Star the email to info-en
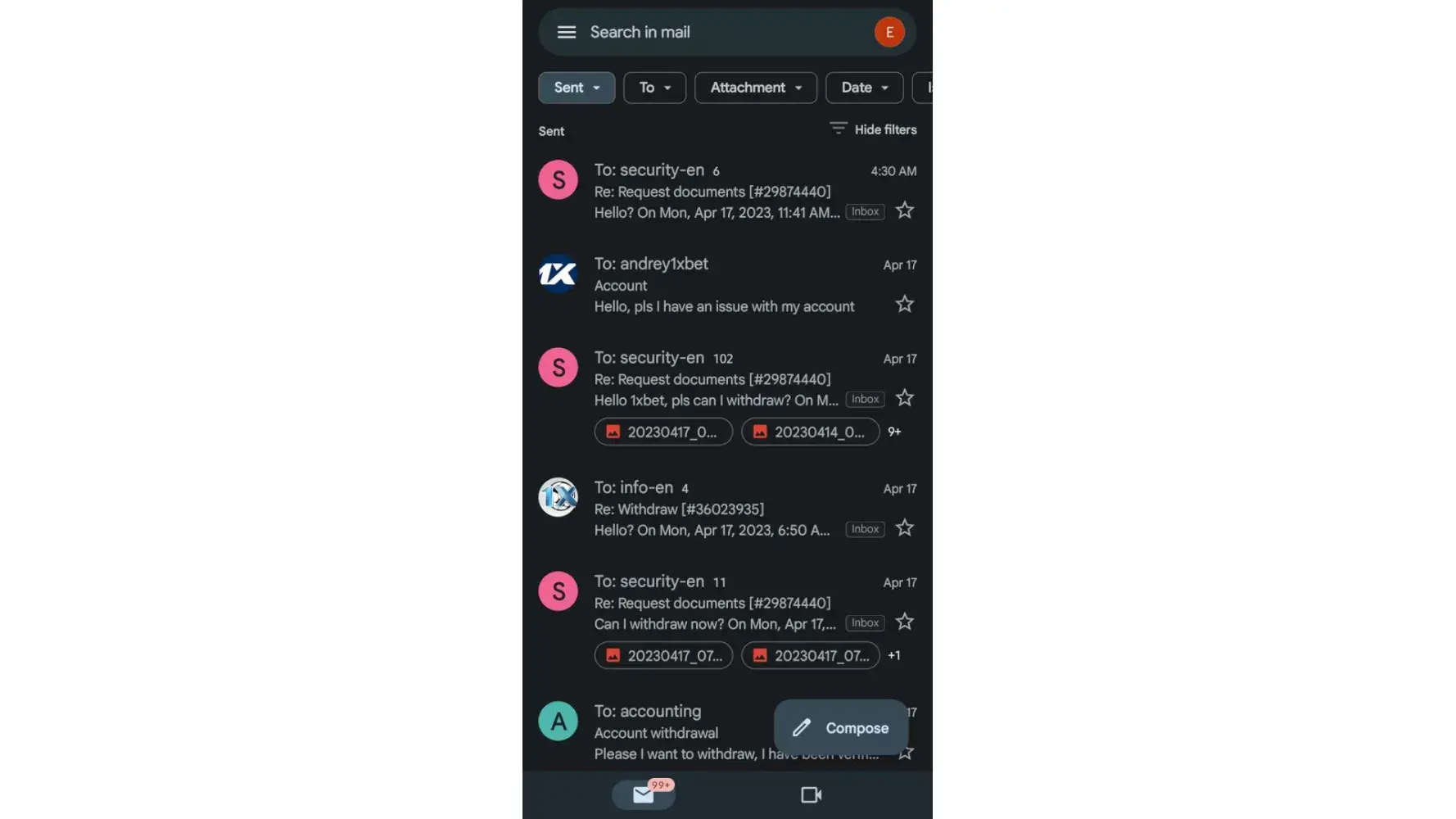 904,528
